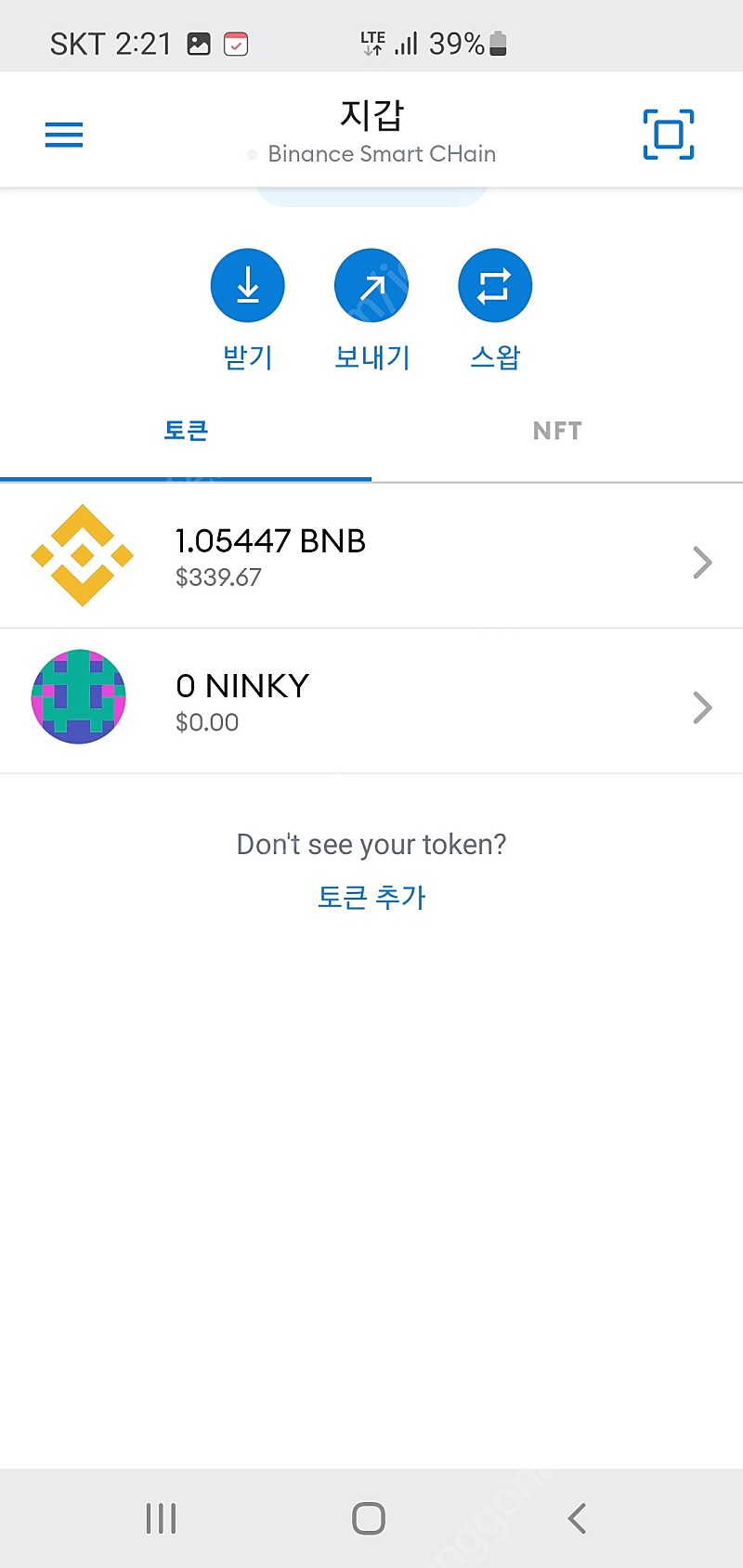This screenshot has height=1568, width=743.
Task: Expand the BNB token details chevron
Action: point(702,562)
